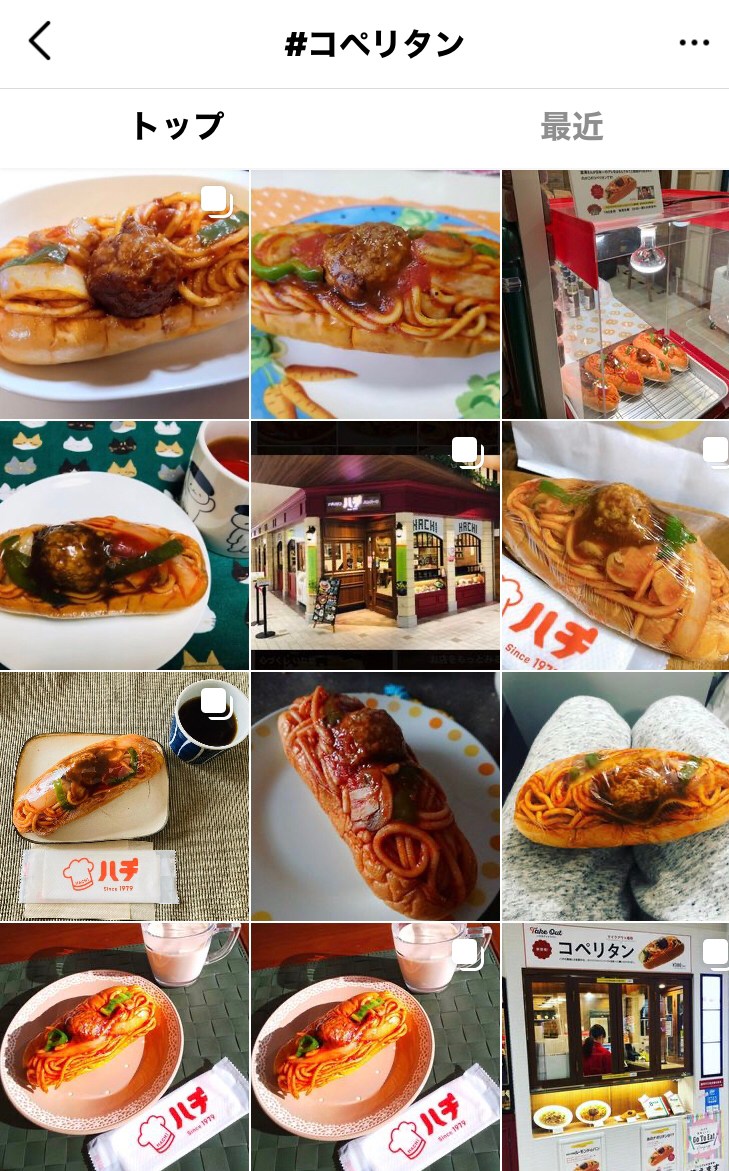Switch to the 最近 tab
Viewport: 729px width, 1171px height.
click(x=571, y=127)
